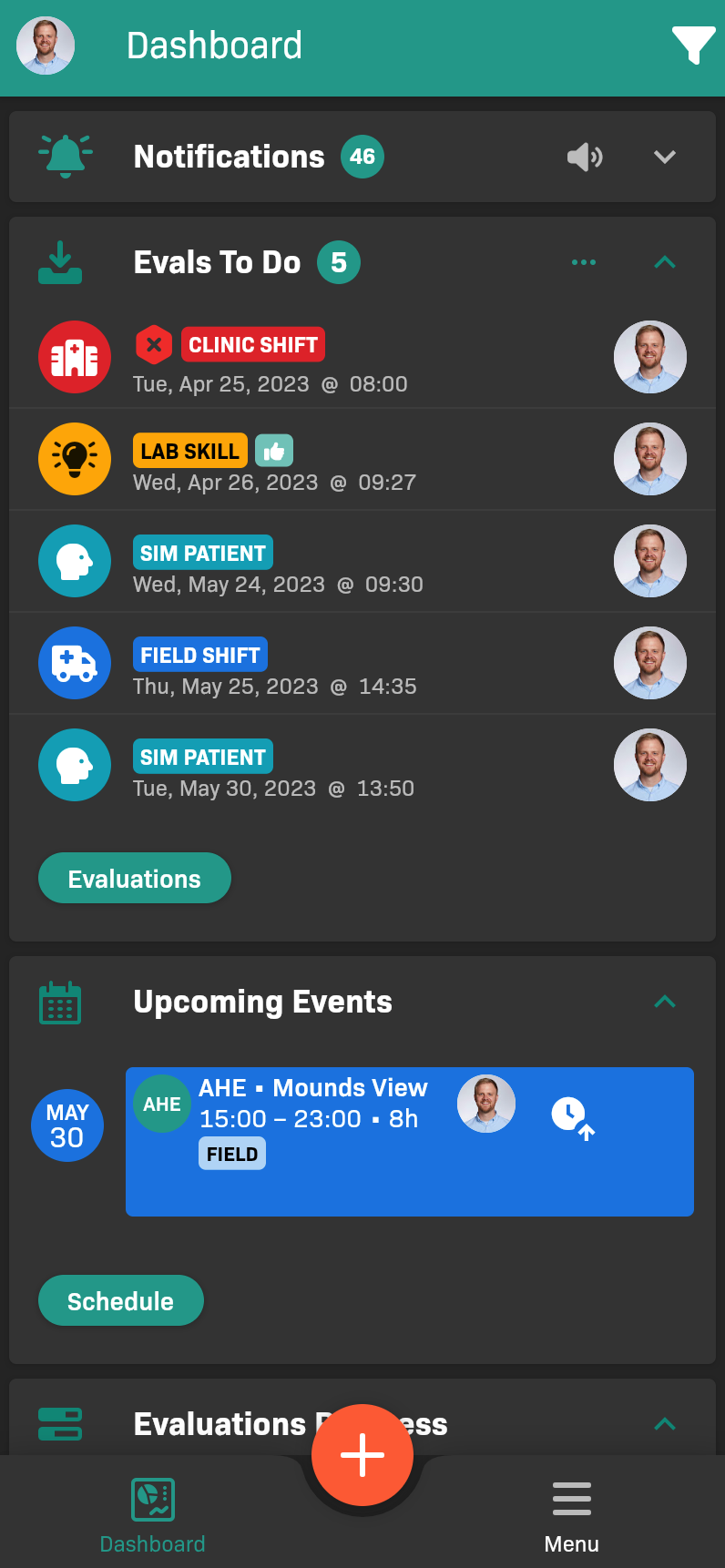Tap the clock-in icon on the AHE event
This screenshot has width=725, height=1568.
573,1117
